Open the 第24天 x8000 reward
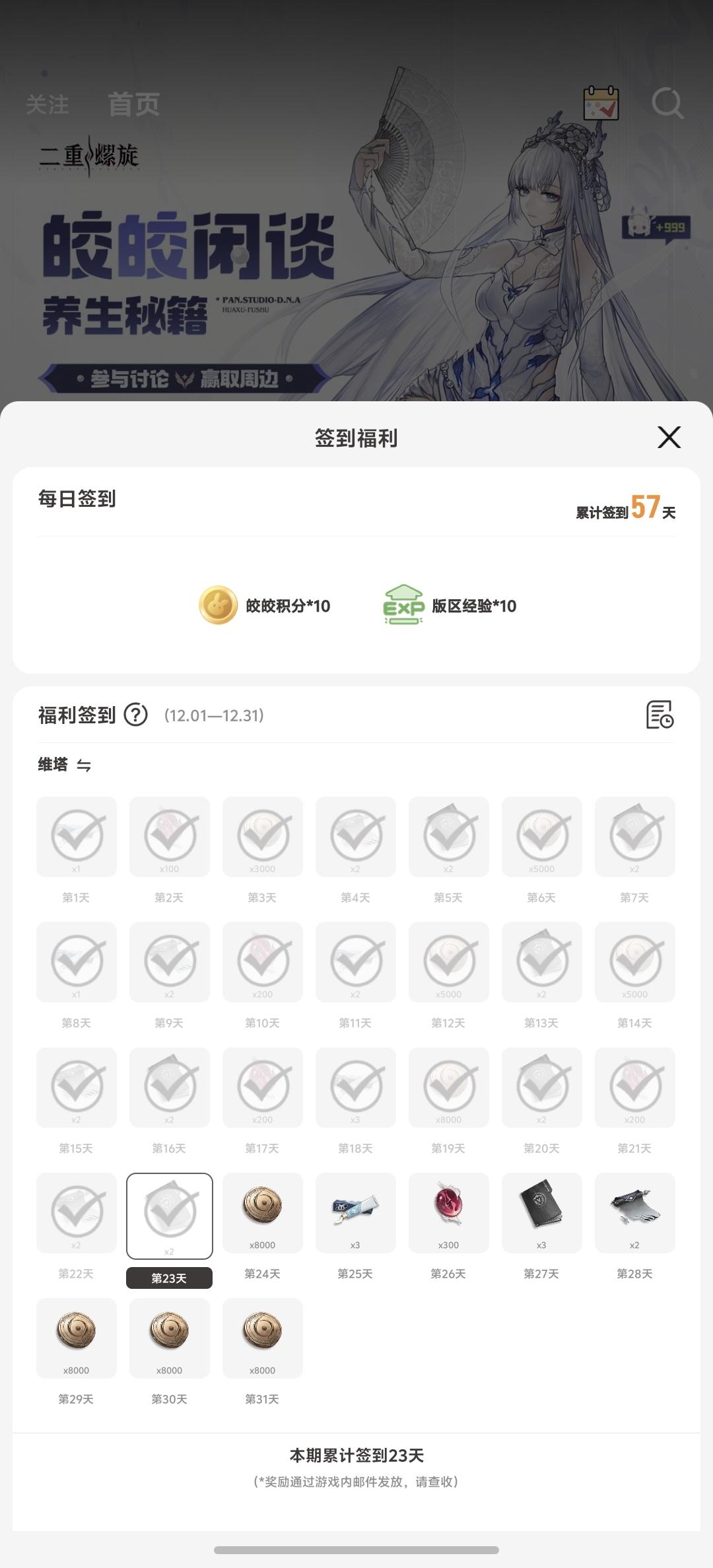The image size is (713, 1568). pos(263,1213)
